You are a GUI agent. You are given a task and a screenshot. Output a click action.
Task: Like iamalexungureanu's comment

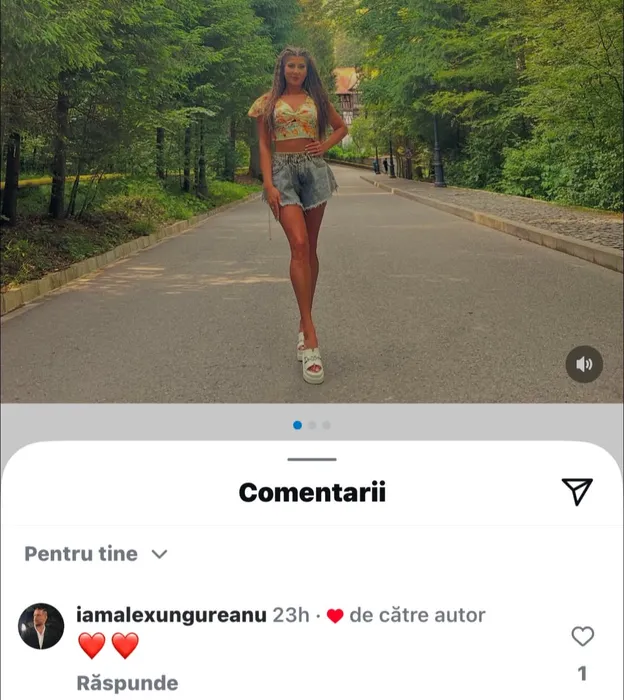[582, 636]
